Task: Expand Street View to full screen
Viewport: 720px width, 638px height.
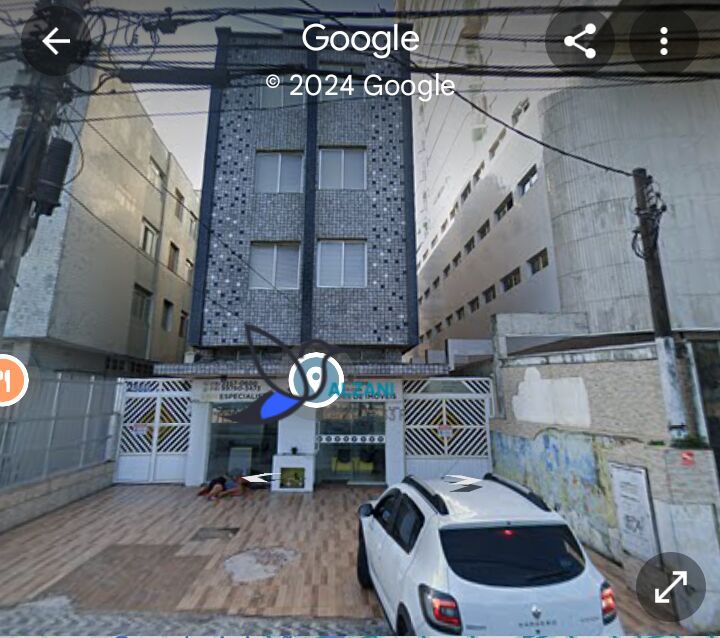Action: click(x=671, y=587)
